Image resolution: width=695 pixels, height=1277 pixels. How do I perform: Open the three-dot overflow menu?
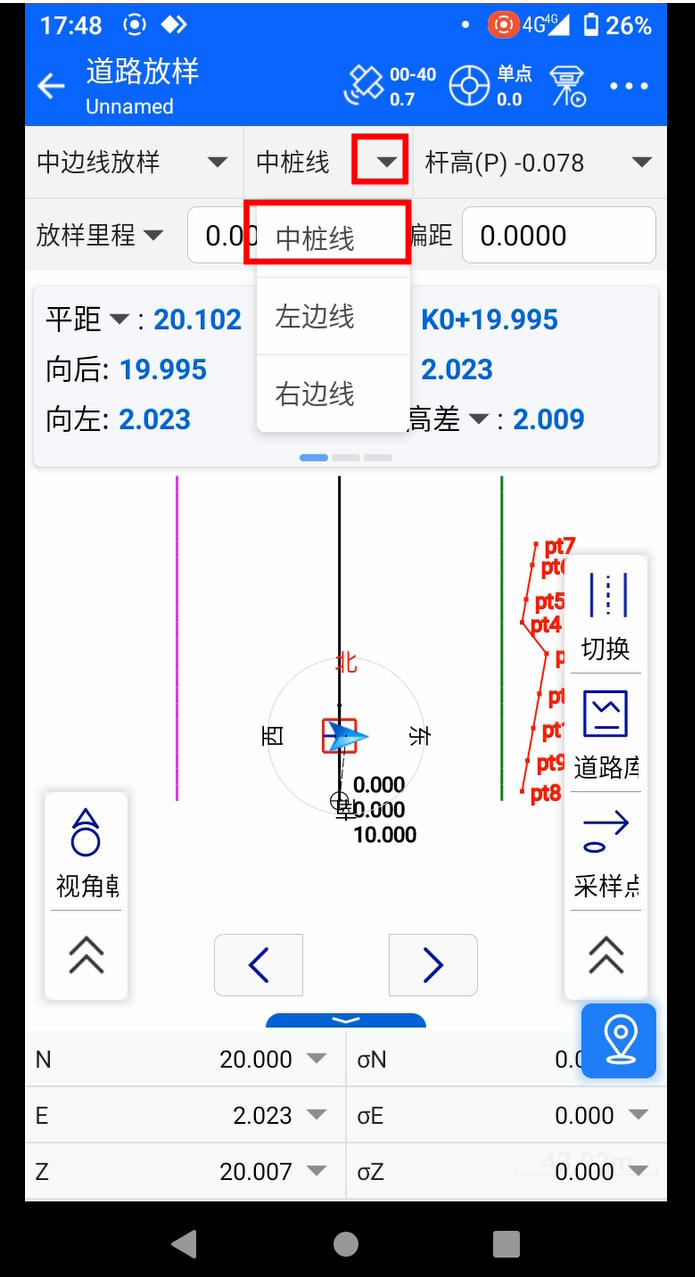629,87
